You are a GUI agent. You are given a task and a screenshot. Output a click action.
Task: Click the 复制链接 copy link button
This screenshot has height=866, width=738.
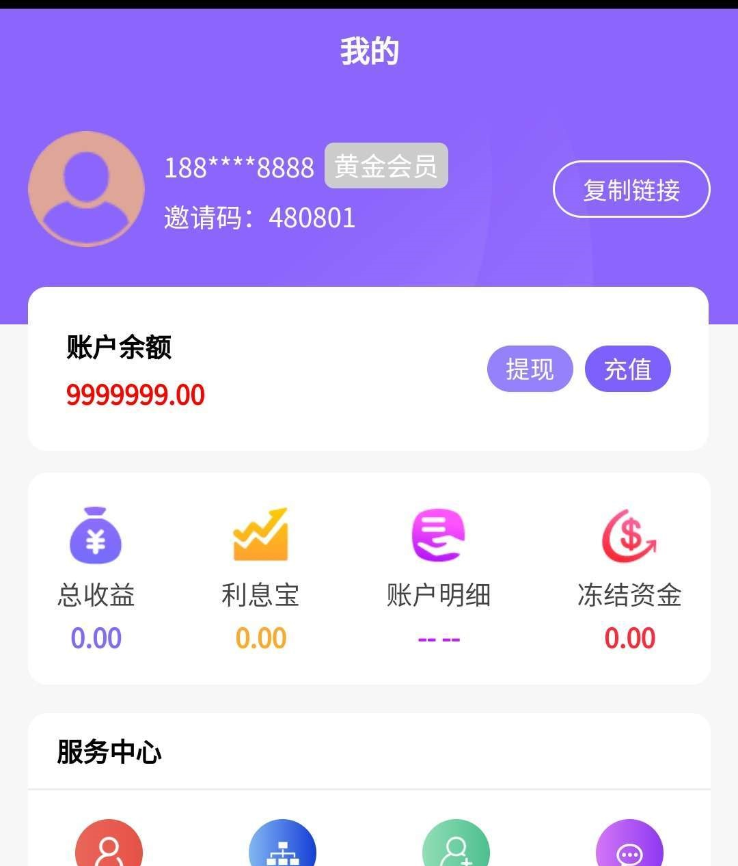click(631, 189)
